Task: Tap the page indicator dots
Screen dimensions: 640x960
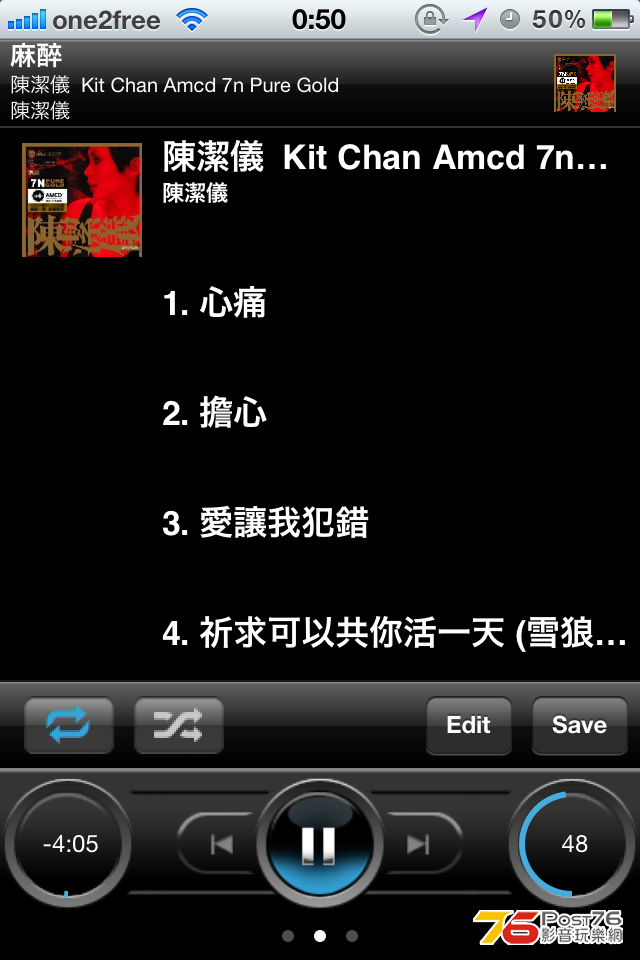Action: click(319, 936)
